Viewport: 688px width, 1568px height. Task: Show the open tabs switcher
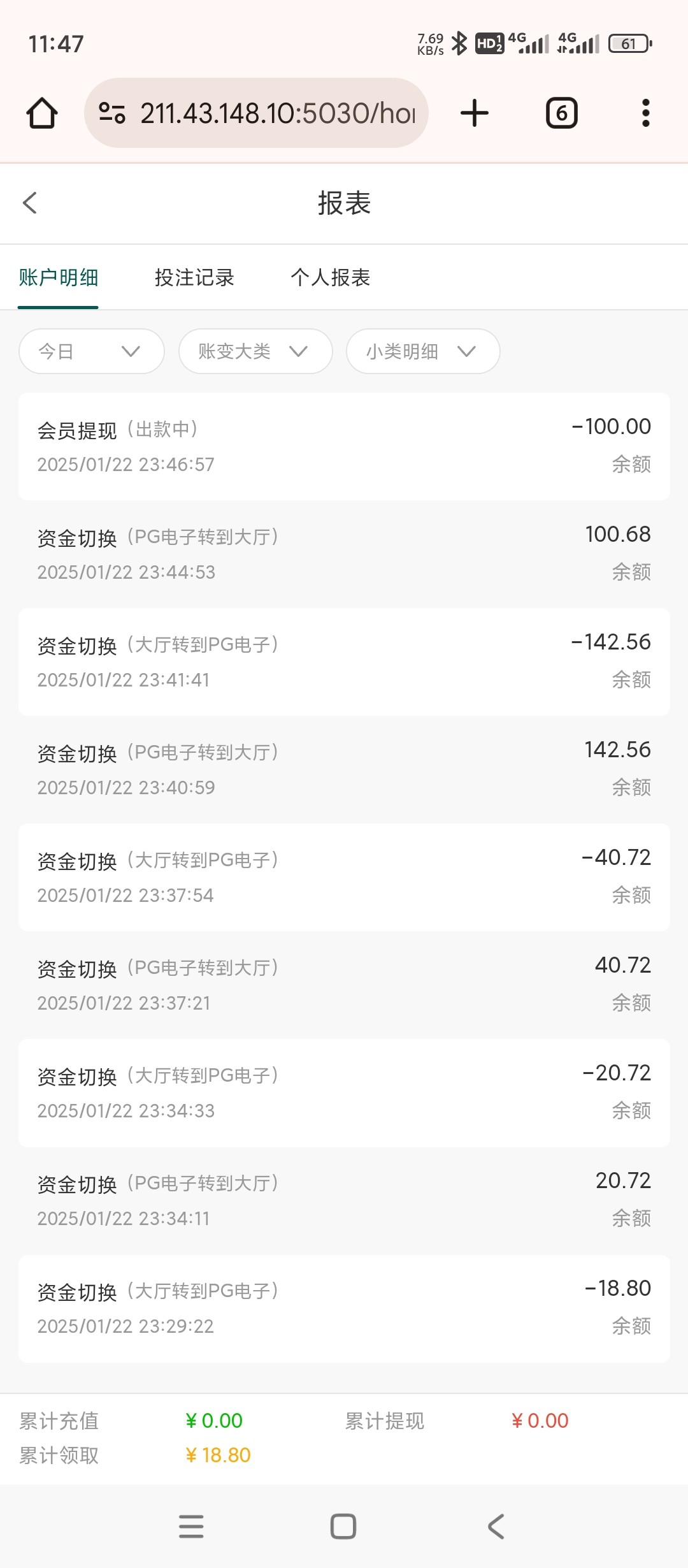[562, 113]
